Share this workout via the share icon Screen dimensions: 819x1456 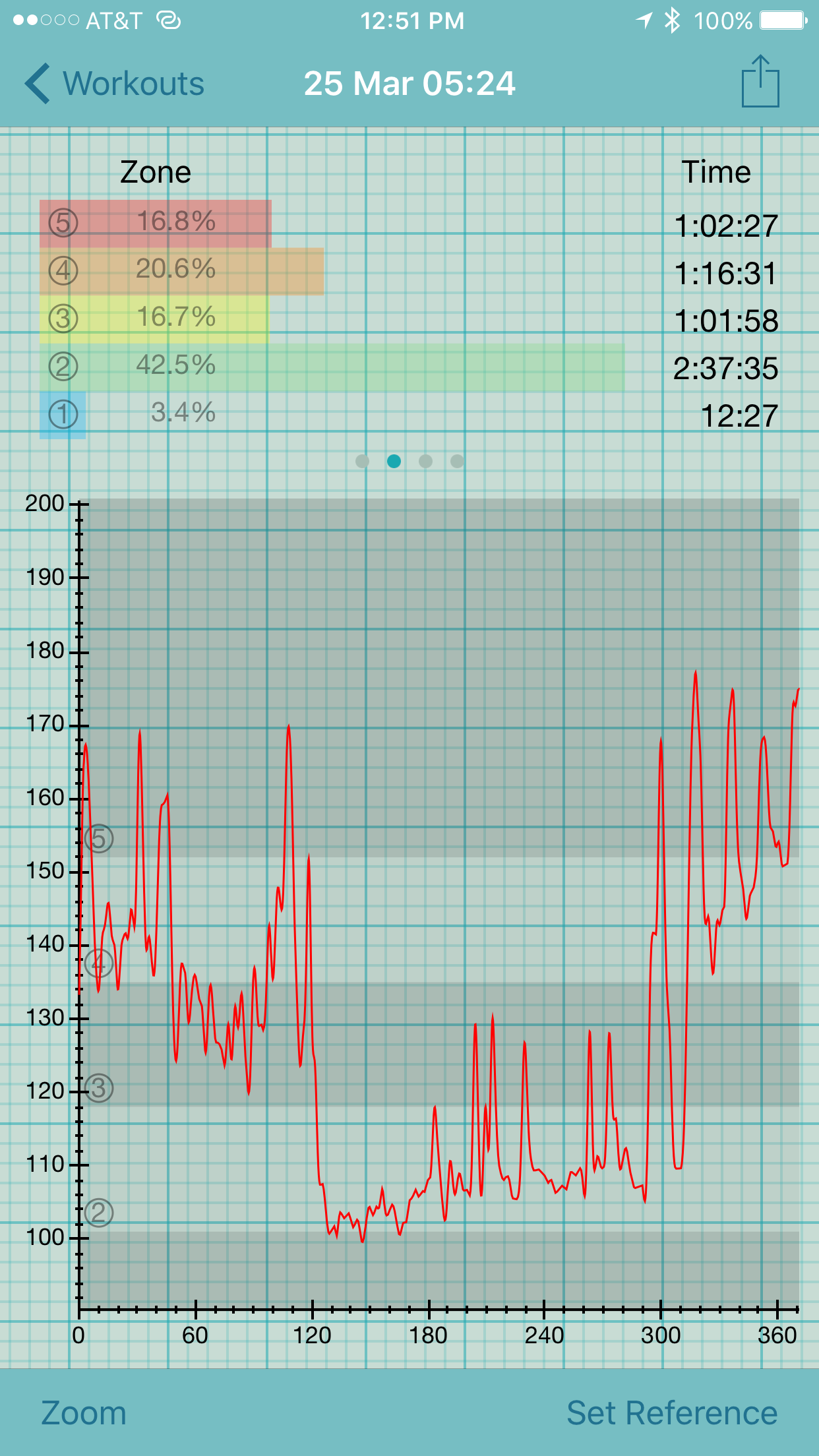[x=760, y=81]
